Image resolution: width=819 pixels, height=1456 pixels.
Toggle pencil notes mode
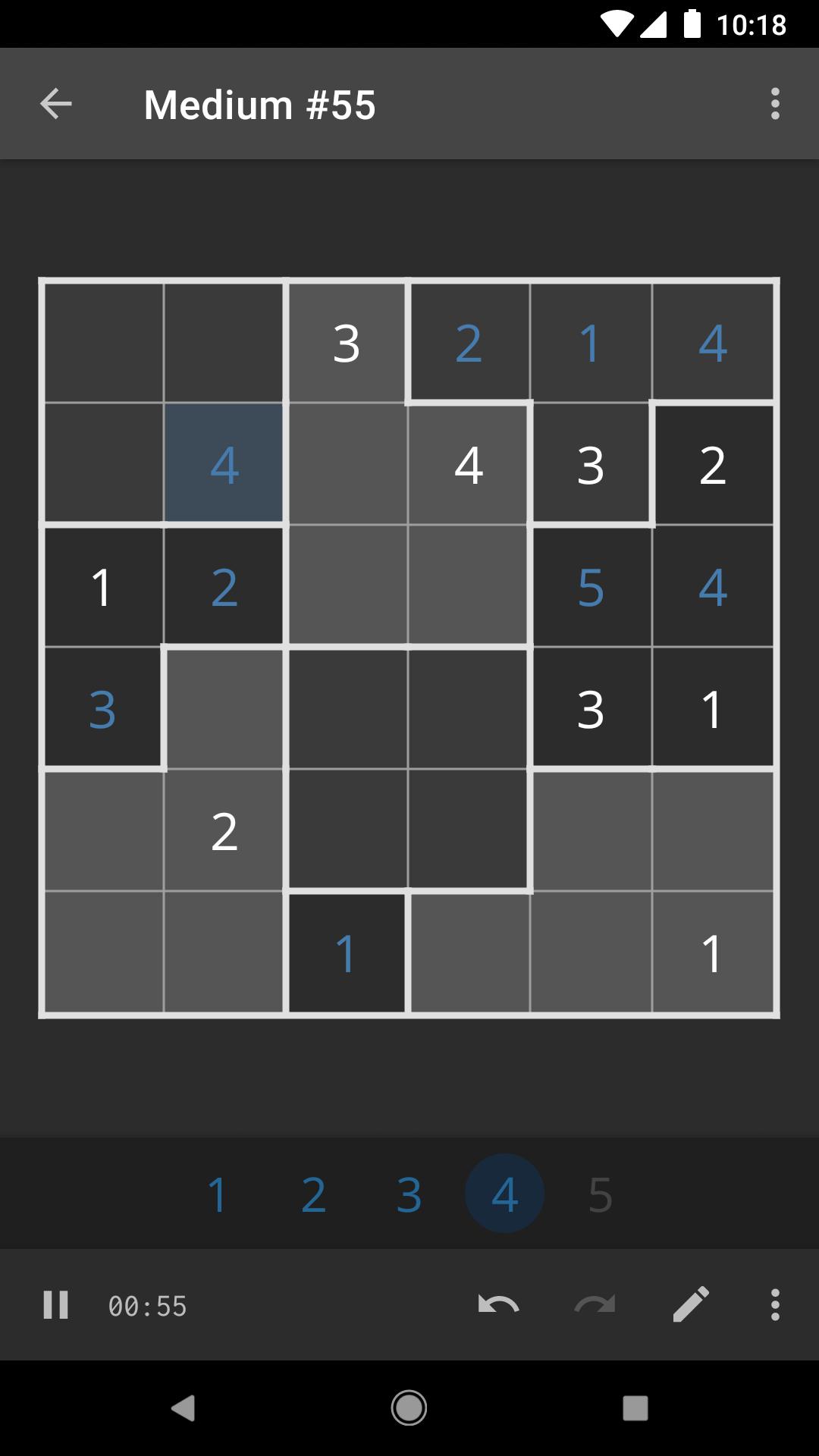coord(691,1304)
